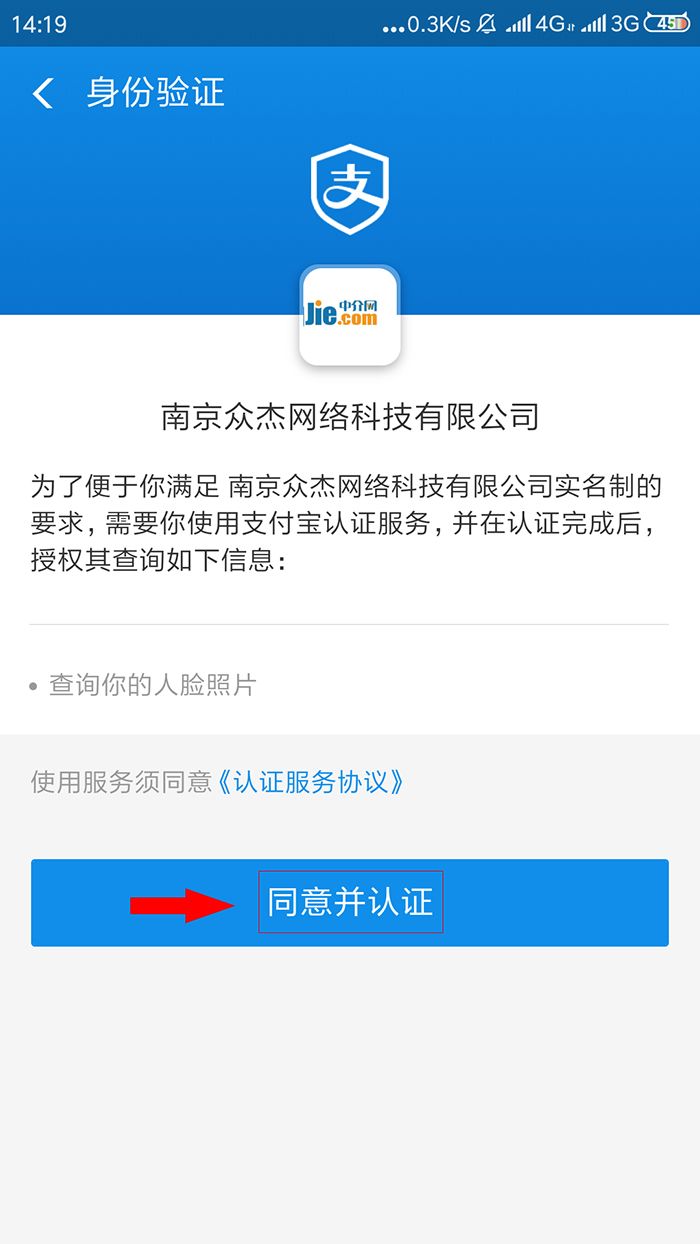Tap the 同意并认证 button
Image resolution: width=700 pixels, height=1244 pixels.
(x=350, y=902)
